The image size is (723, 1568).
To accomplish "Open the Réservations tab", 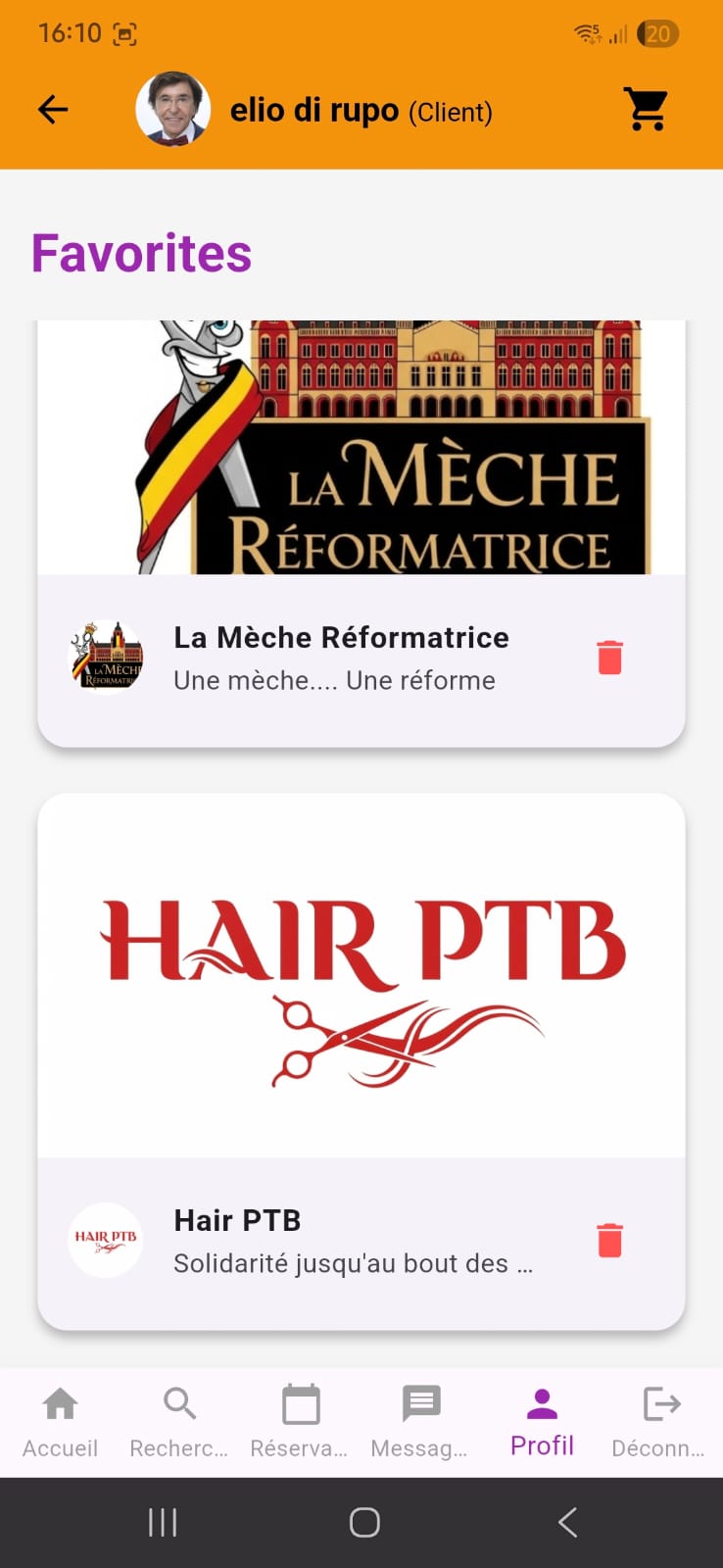I will coord(300,1421).
